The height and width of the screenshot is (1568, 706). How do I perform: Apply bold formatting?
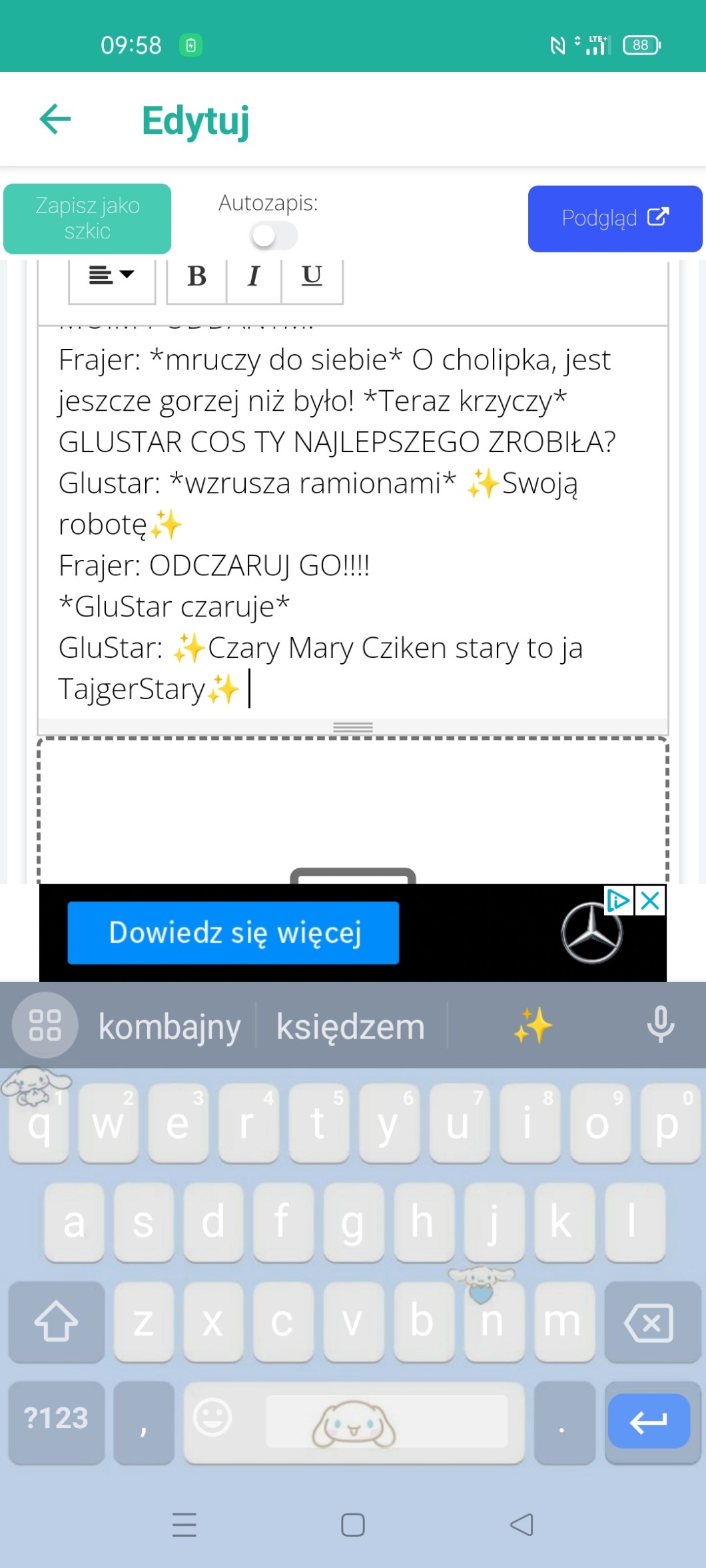point(196,276)
